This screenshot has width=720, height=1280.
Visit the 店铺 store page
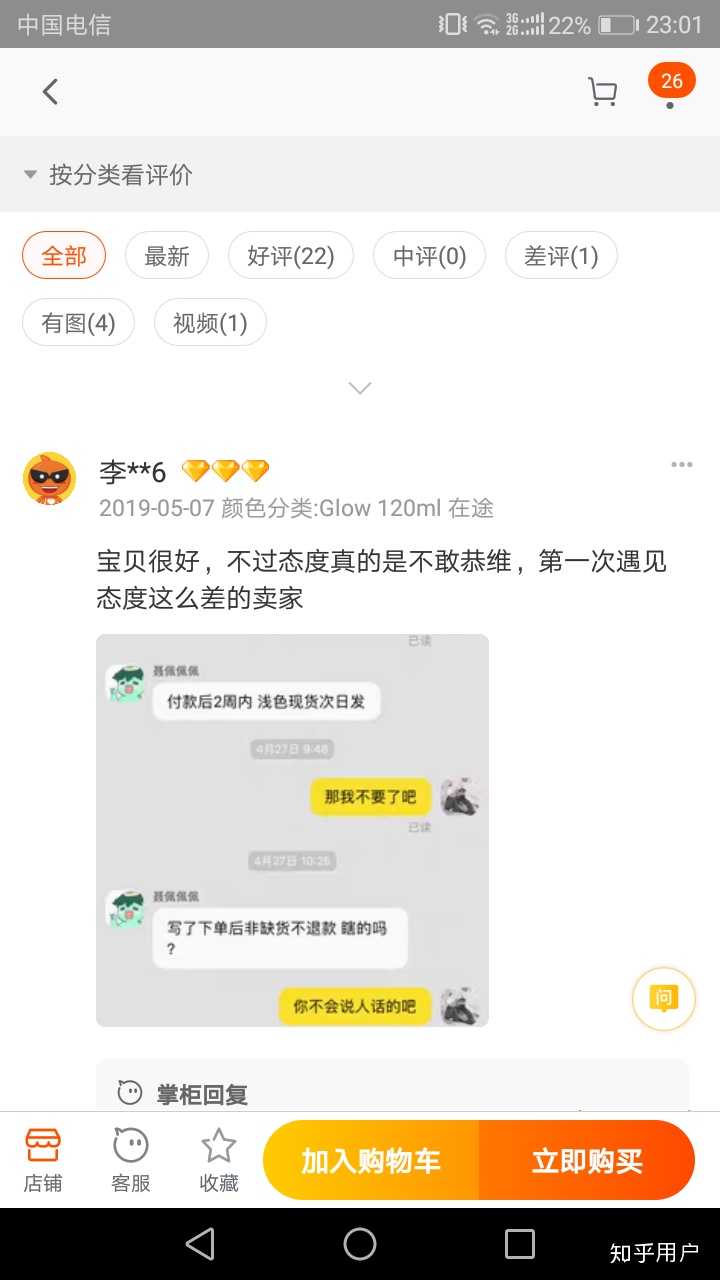(x=43, y=1160)
